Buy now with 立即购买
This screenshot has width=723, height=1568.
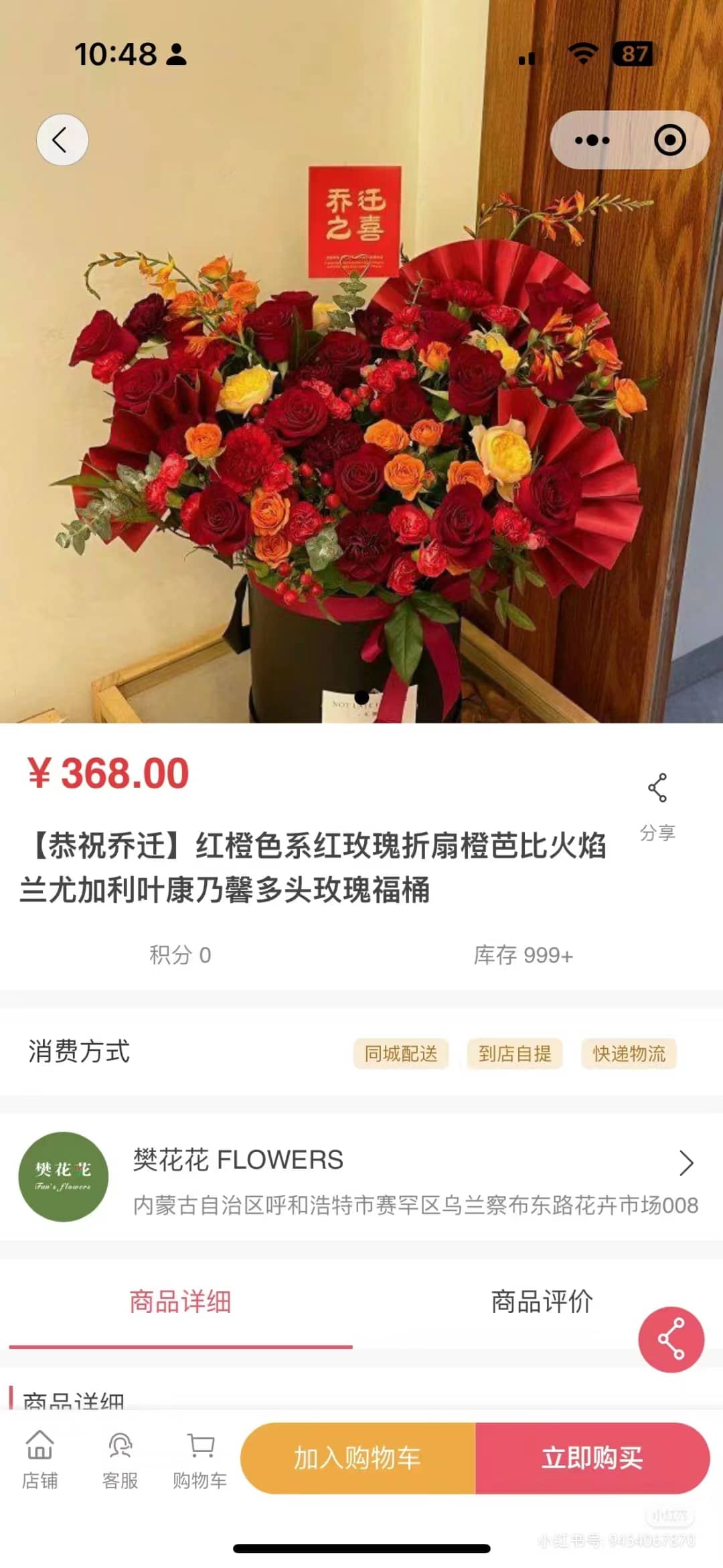pos(592,1458)
